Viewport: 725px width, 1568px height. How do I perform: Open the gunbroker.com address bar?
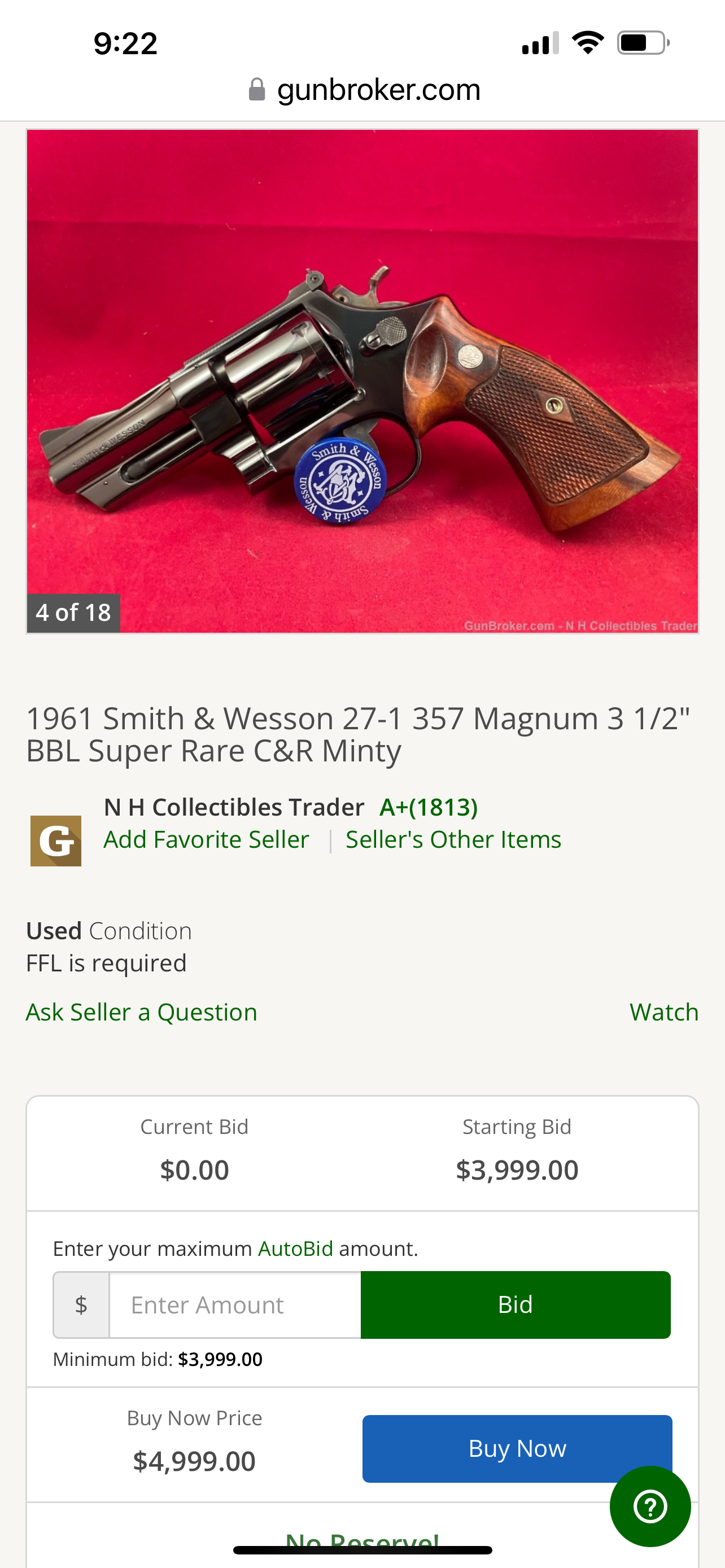[379, 89]
